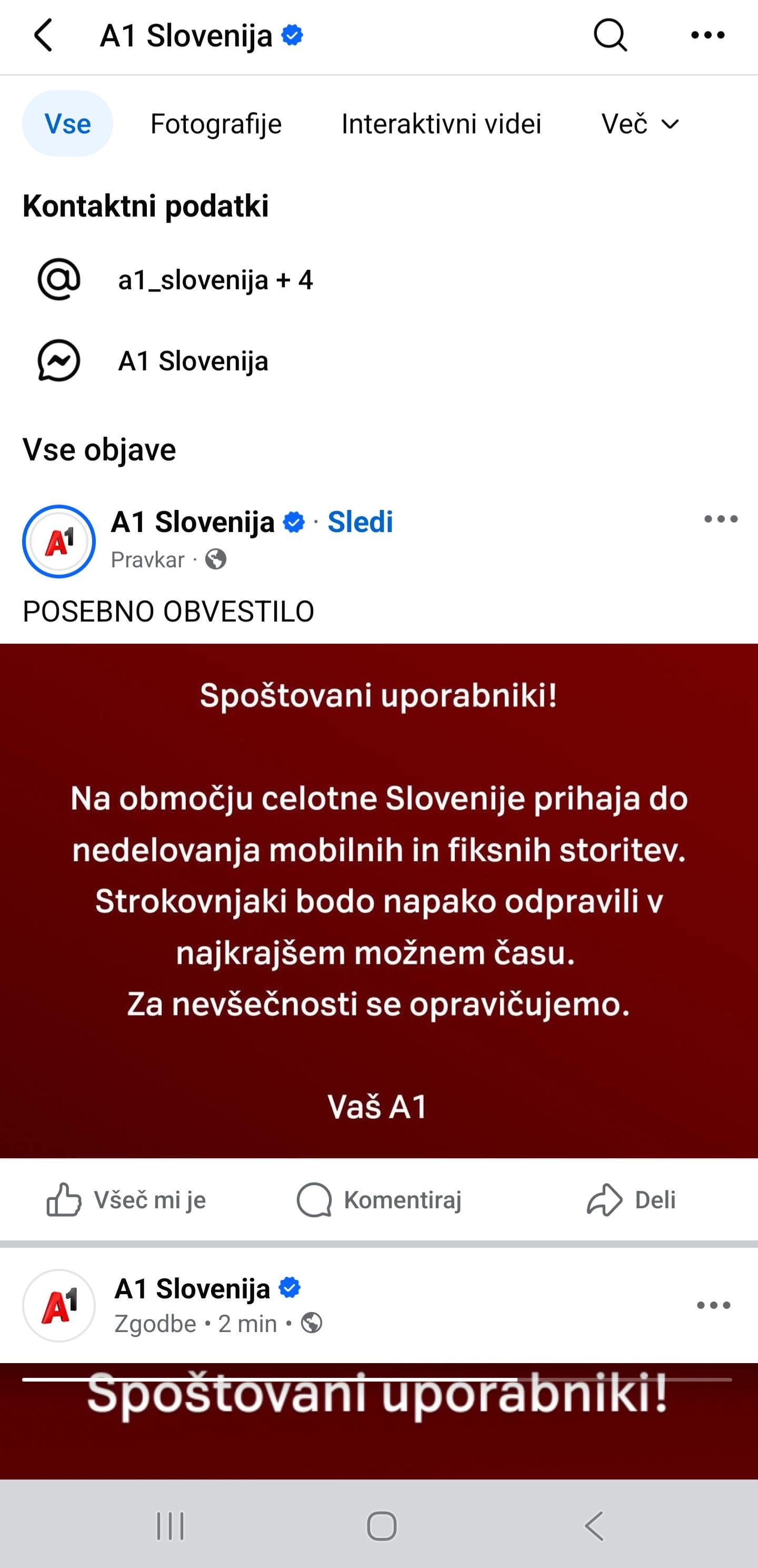The image size is (758, 1568).
Task: Open the red Spoštovani uporabniki post image
Action: pyautogui.click(x=379, y=901)
